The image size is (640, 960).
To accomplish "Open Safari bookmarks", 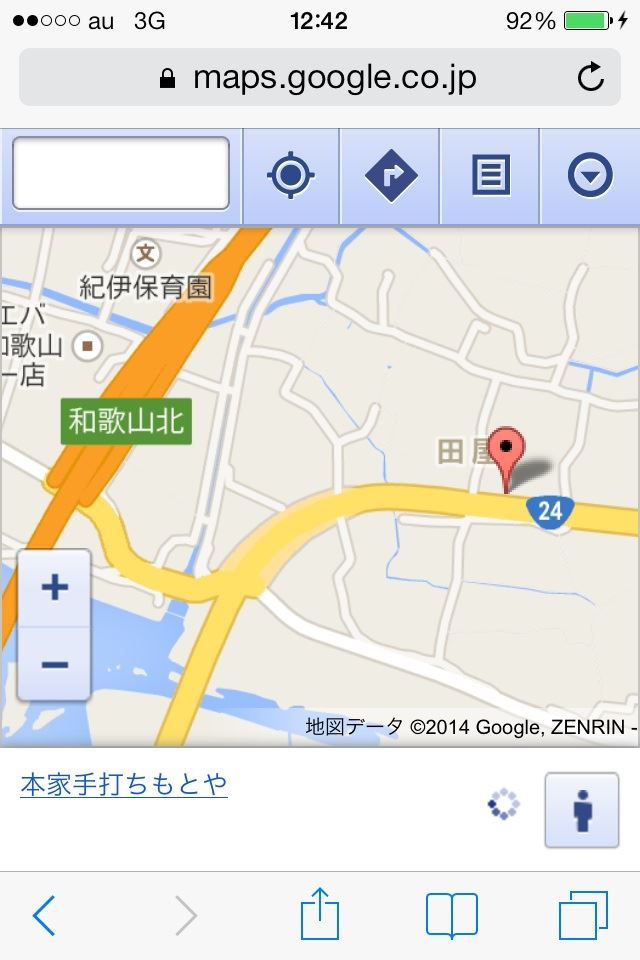I will pos(452,915).
